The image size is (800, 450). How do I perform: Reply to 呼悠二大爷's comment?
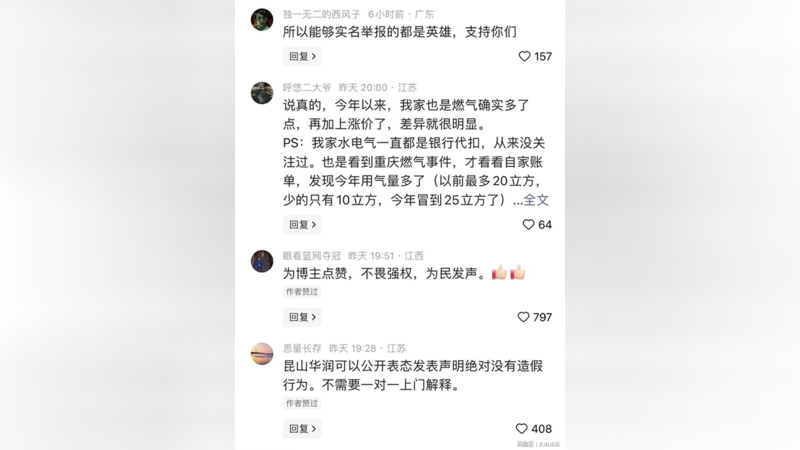click(302, 225)
